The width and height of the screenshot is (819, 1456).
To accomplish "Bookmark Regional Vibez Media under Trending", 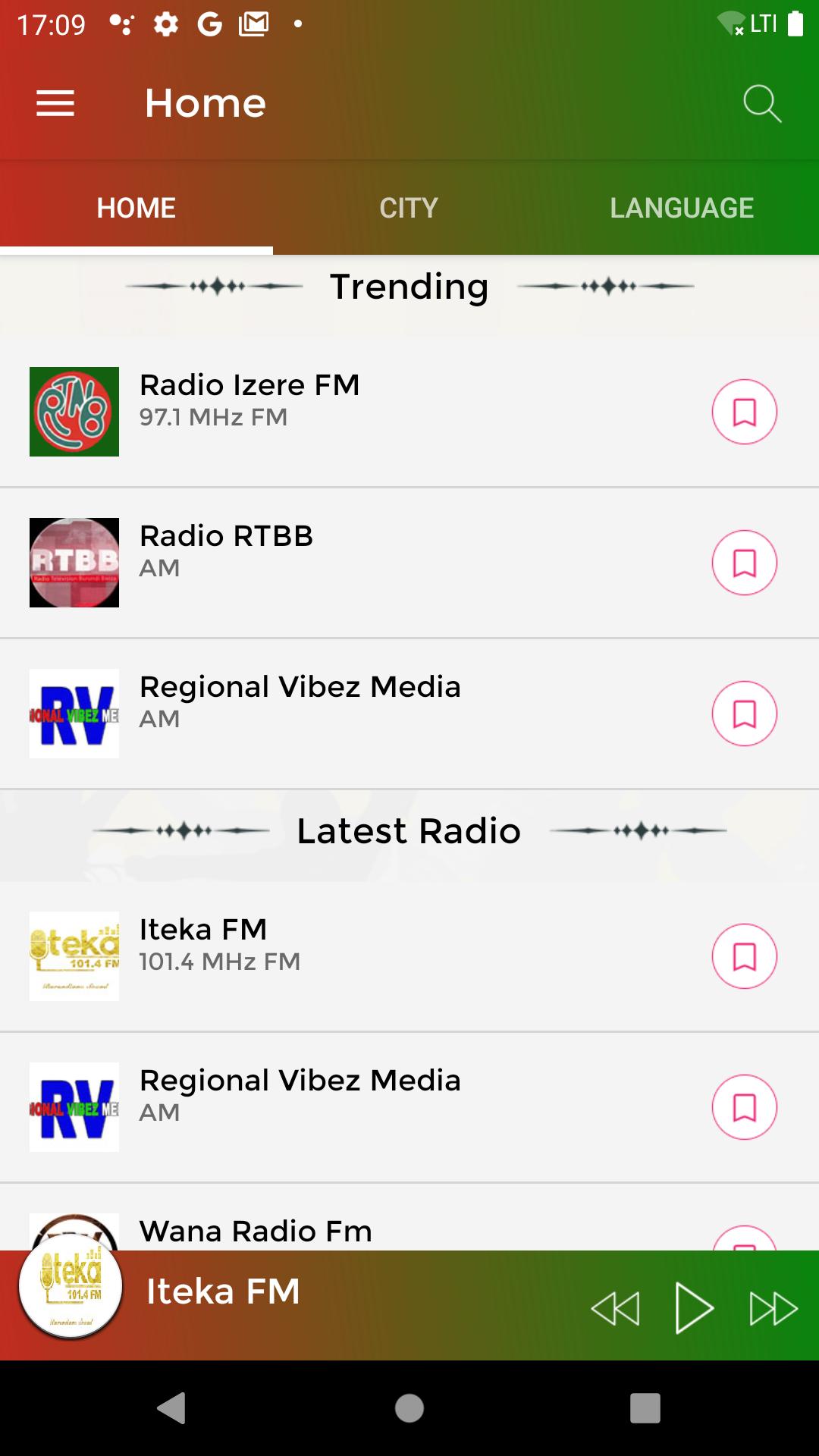I will click(x=745, y=714).
